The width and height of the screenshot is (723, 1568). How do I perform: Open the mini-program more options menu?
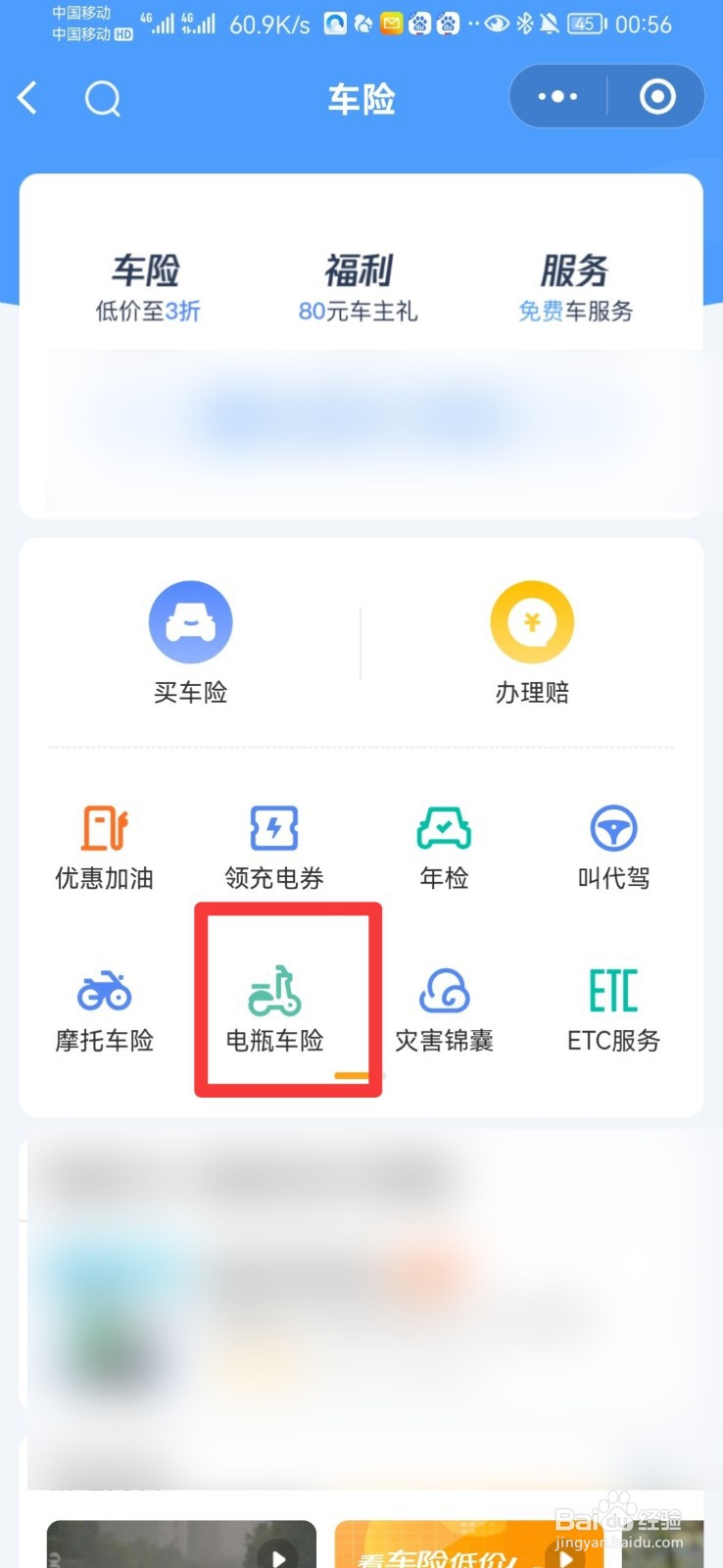point(555,96)
